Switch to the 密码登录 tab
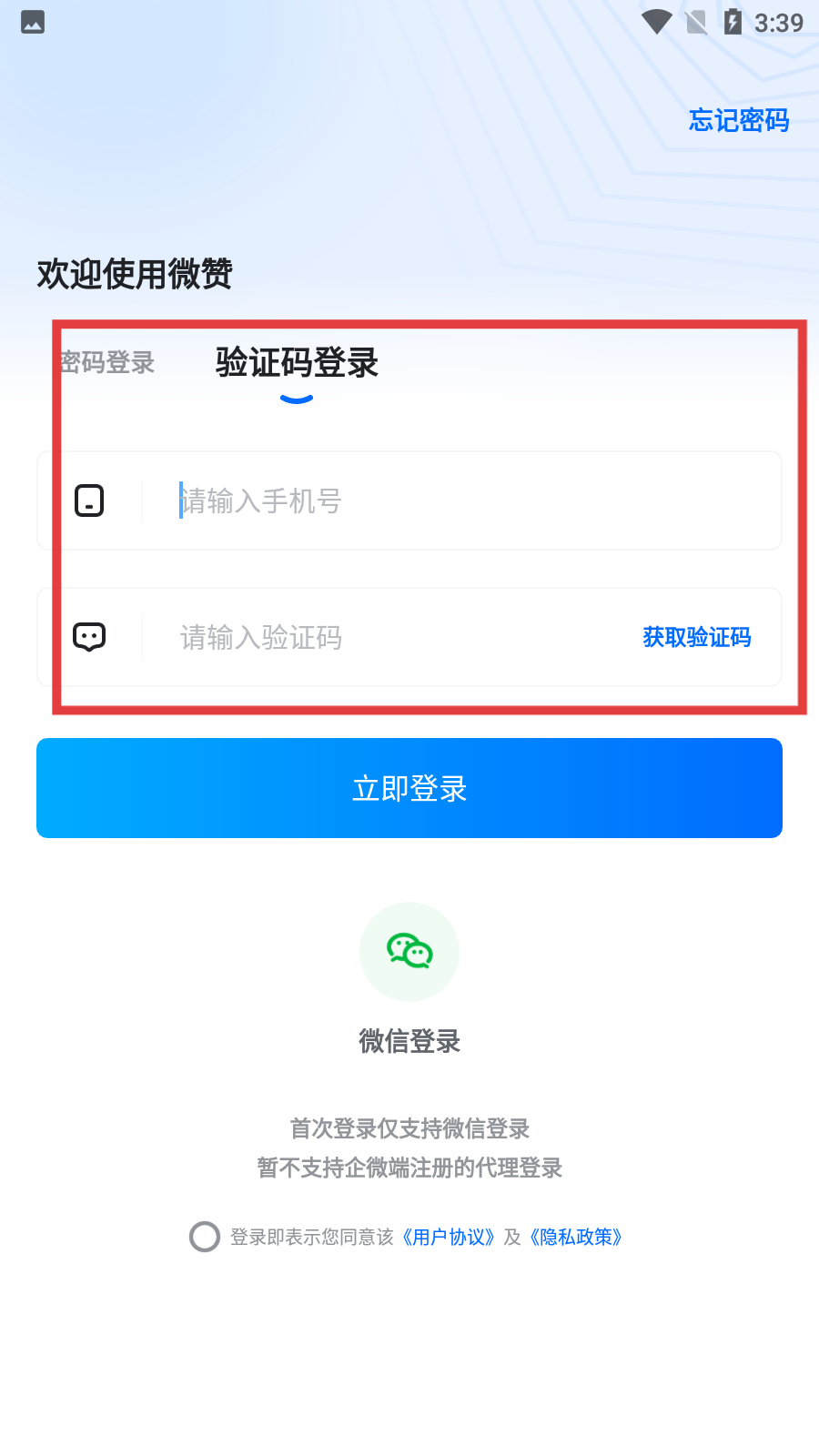Screen dimensions: 819x1456 coord(107,362)
